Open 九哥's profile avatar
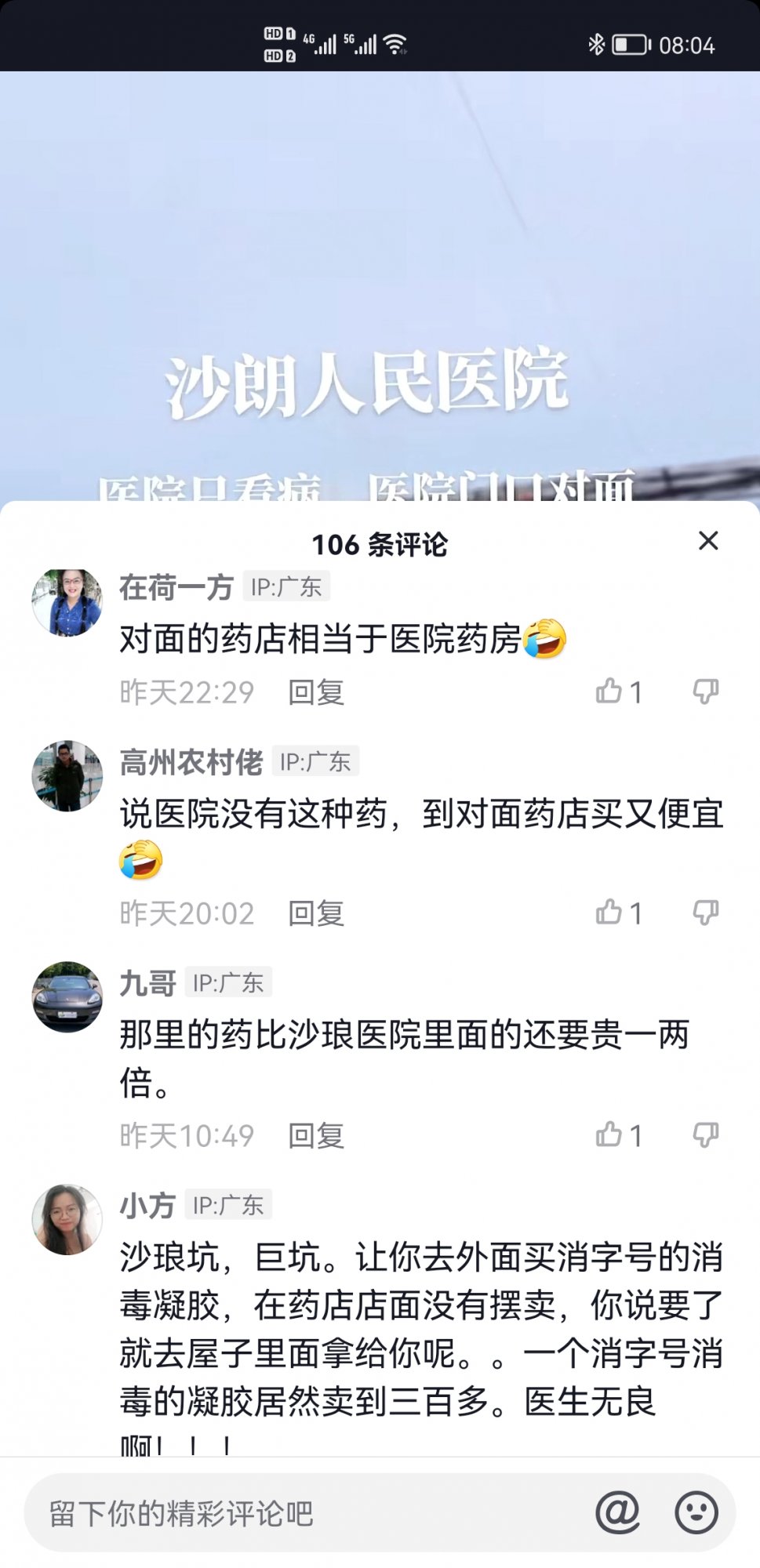This screenshot has width=760, height=1568. tap(67, 997)
